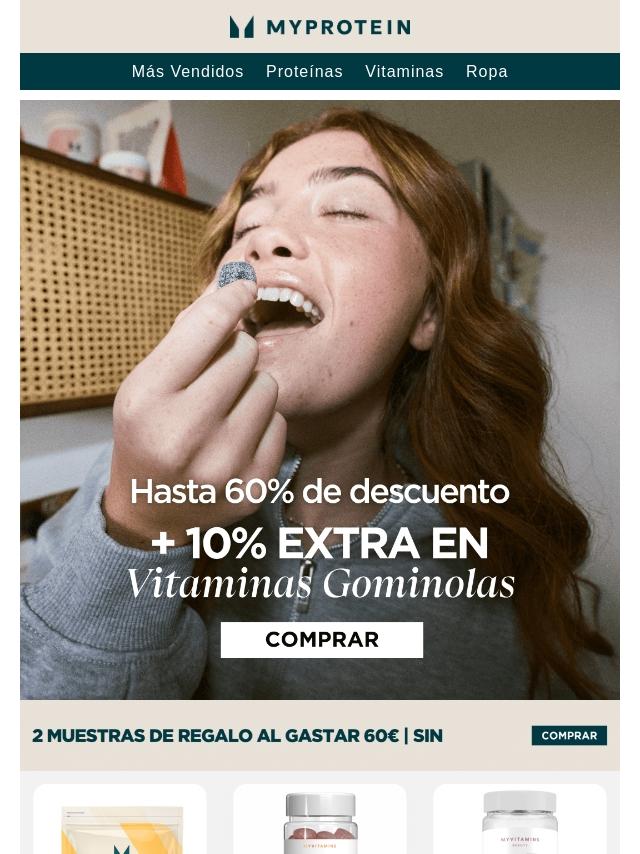Image resolution: width=640 pixels, height=854 pixels.
Task: Tap the white COMPRAR button on the banner
Action: (x=321, y=640)
